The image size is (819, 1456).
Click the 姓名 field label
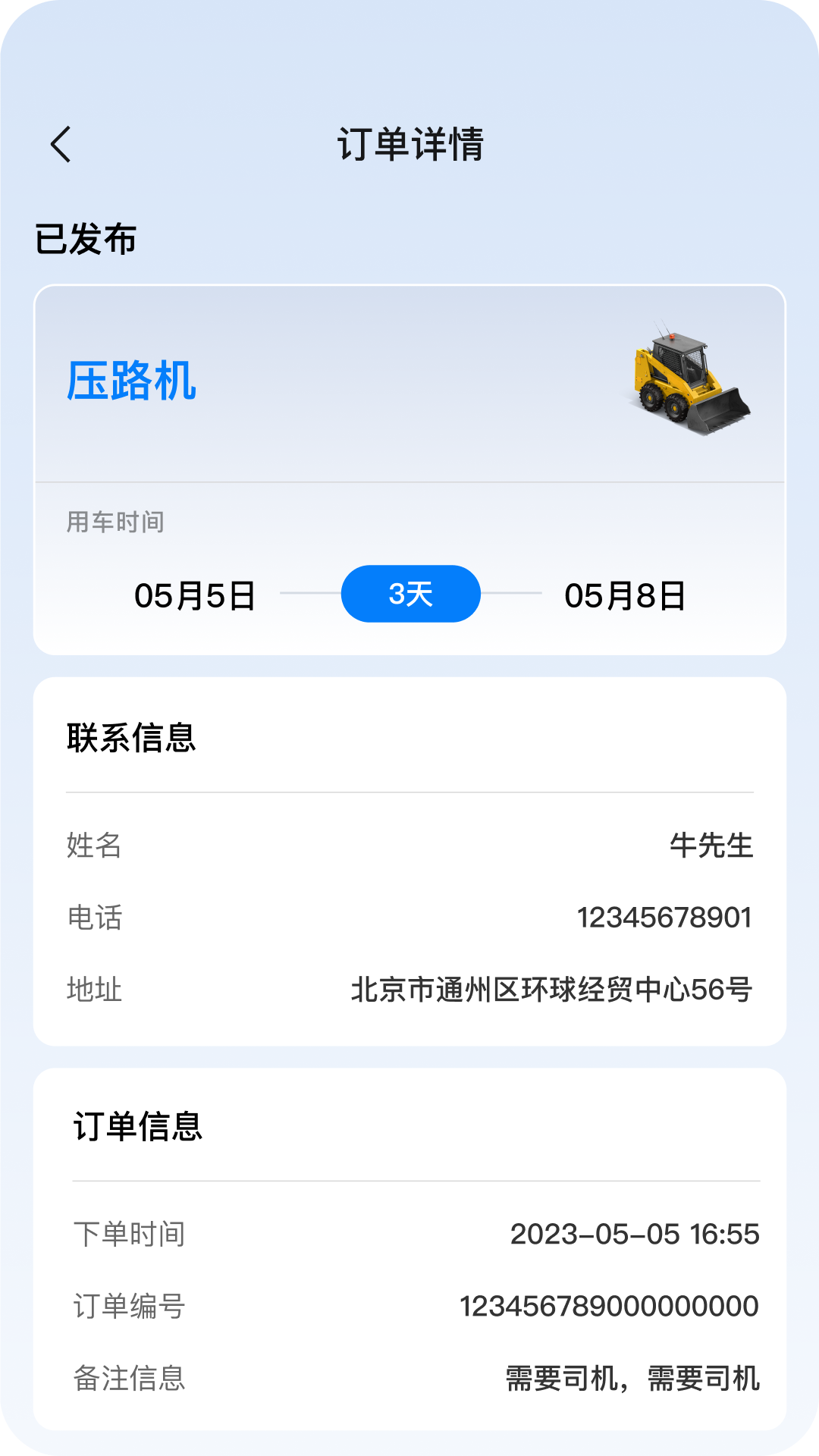tap(94, 847)
